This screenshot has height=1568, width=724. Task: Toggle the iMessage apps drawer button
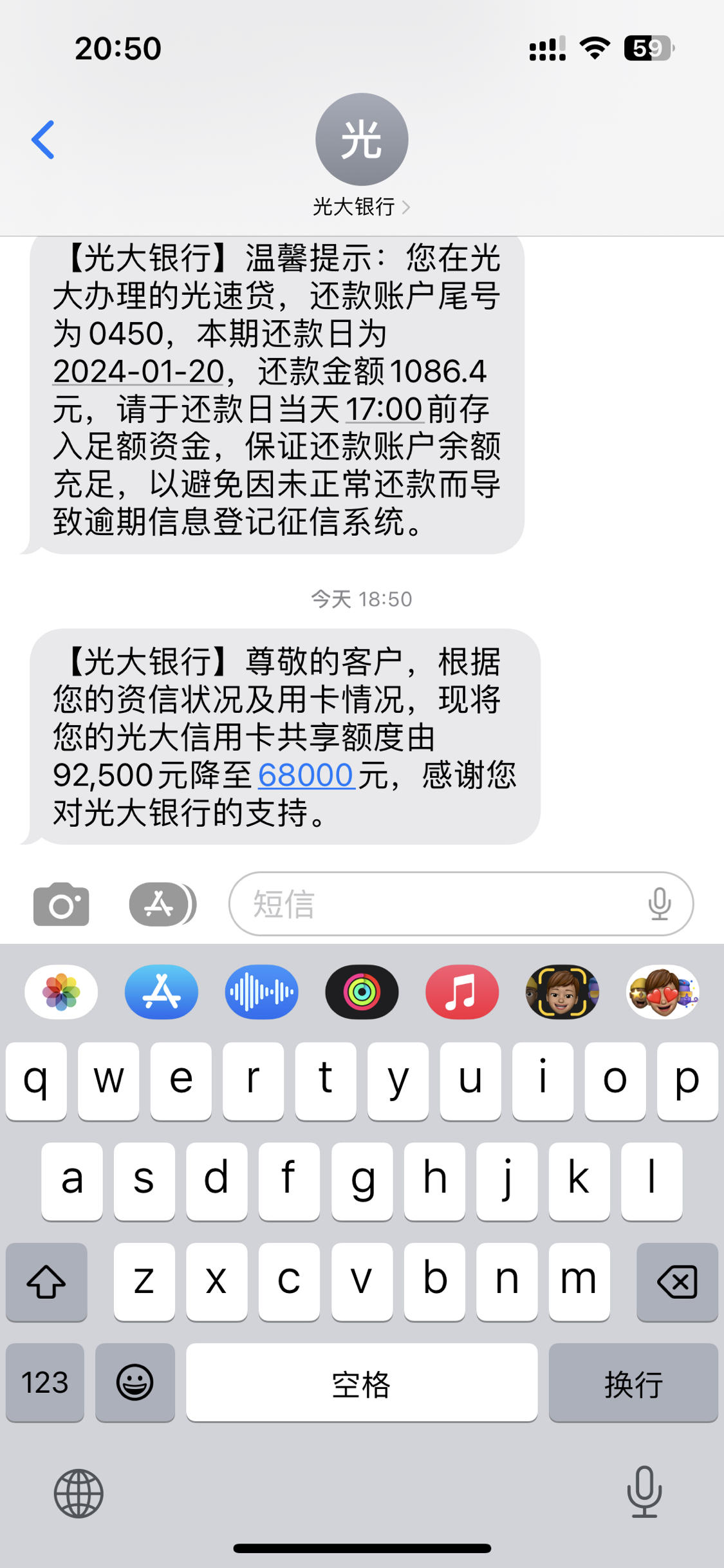point(162,904)
